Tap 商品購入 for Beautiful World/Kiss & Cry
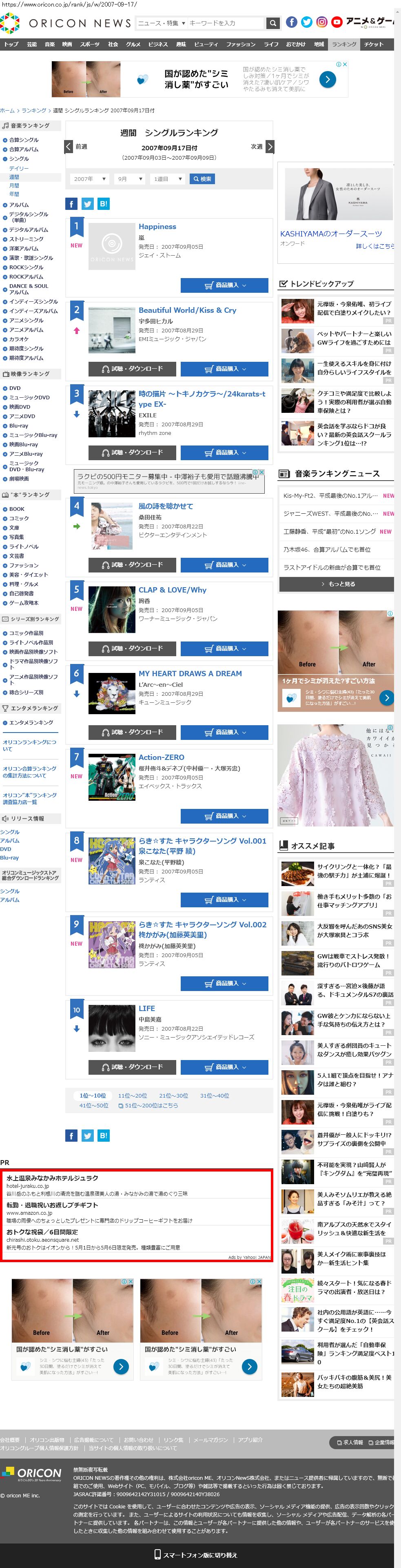Image resolution: width=401 pixels, height=1568 pixels. (224, 369)
